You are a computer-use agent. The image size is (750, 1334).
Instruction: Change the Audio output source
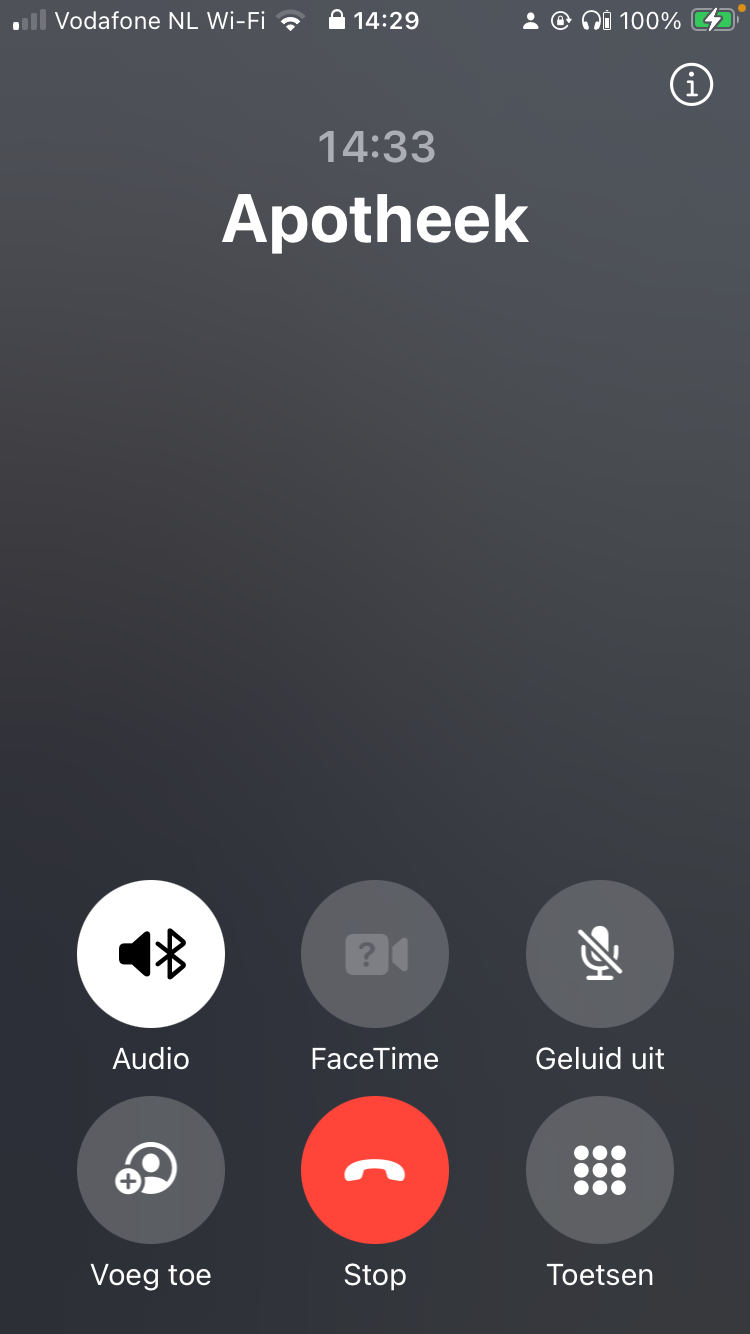[151, 954]
